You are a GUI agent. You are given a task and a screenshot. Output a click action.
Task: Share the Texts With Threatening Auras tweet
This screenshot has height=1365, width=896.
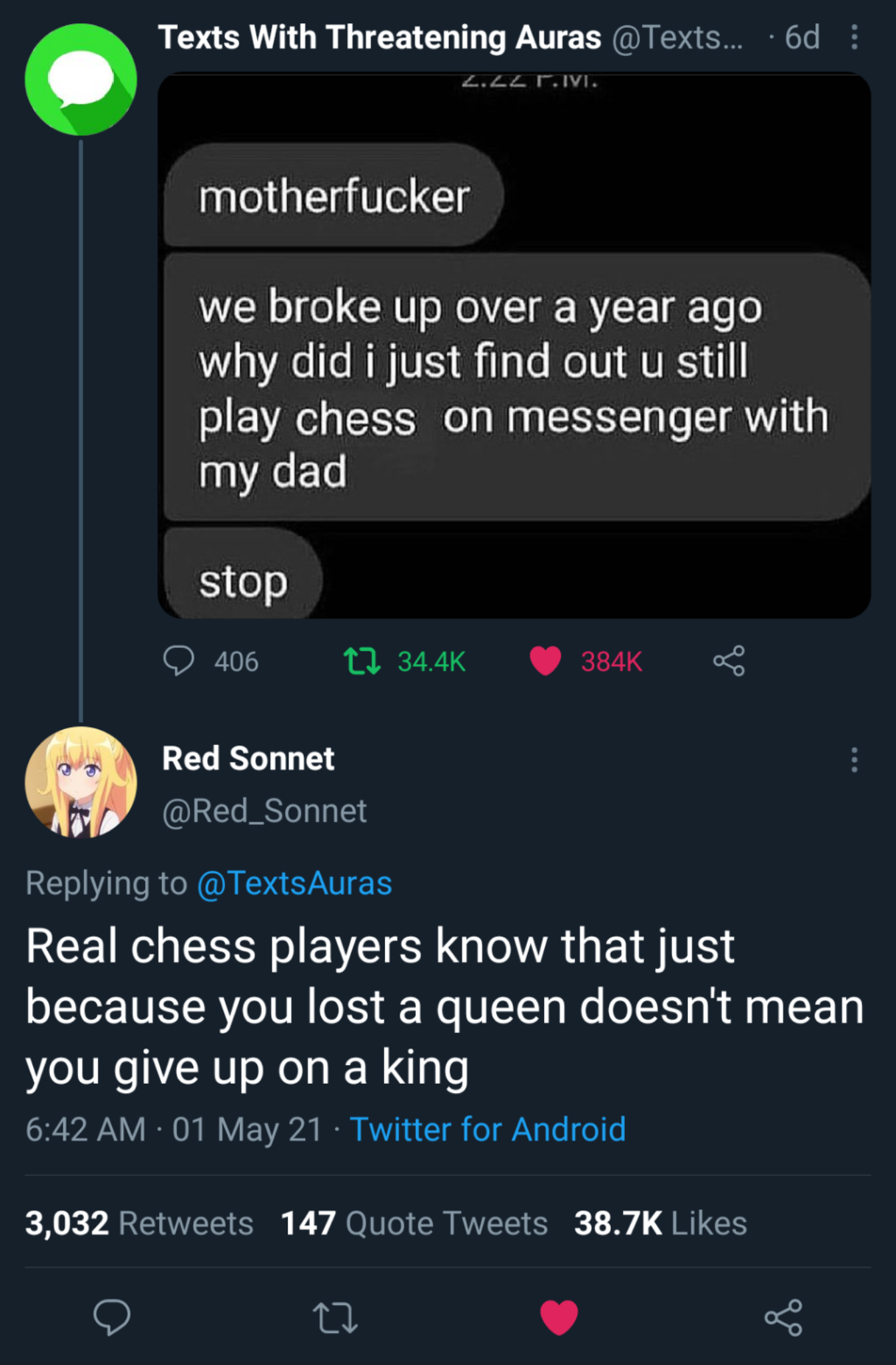point(729,661)
